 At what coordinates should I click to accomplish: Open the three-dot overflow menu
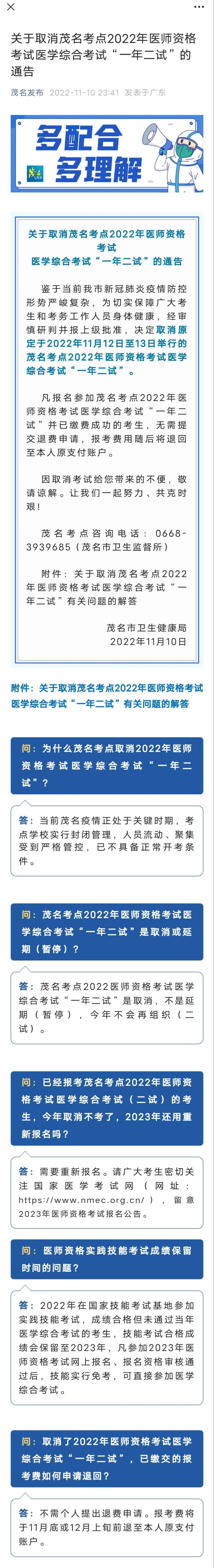(199, 7)
